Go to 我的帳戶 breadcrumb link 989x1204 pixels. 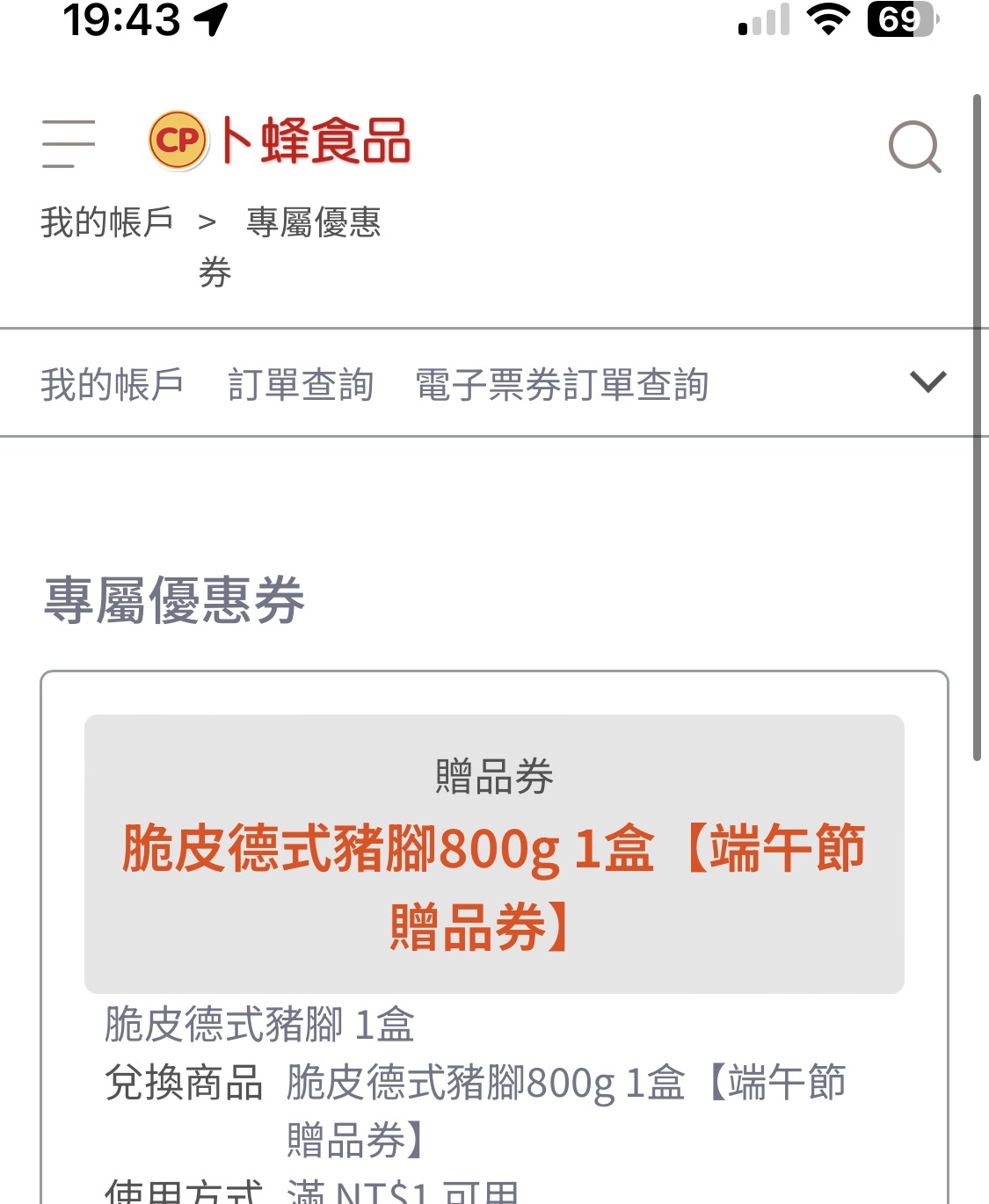(107, 222)
